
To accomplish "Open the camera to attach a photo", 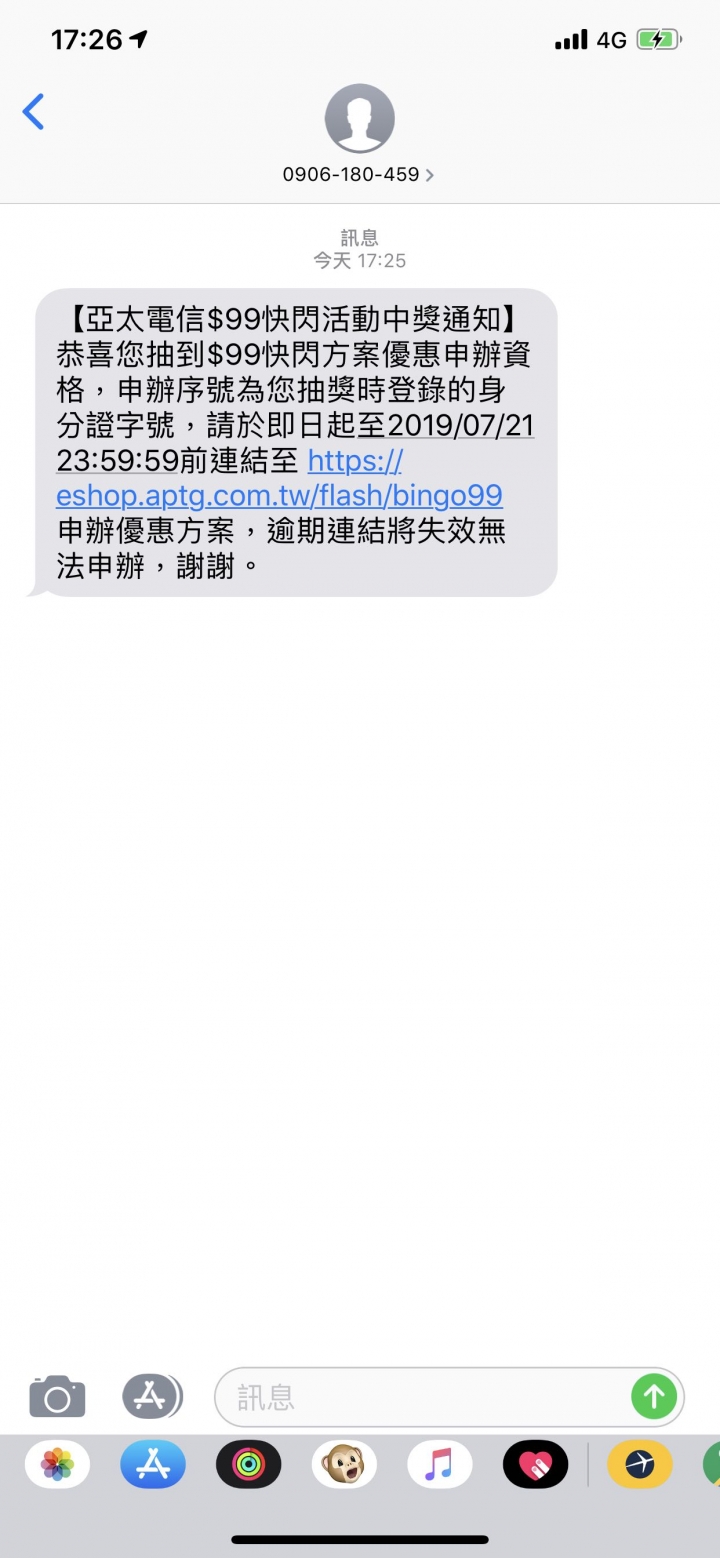I will (57, 1396).
